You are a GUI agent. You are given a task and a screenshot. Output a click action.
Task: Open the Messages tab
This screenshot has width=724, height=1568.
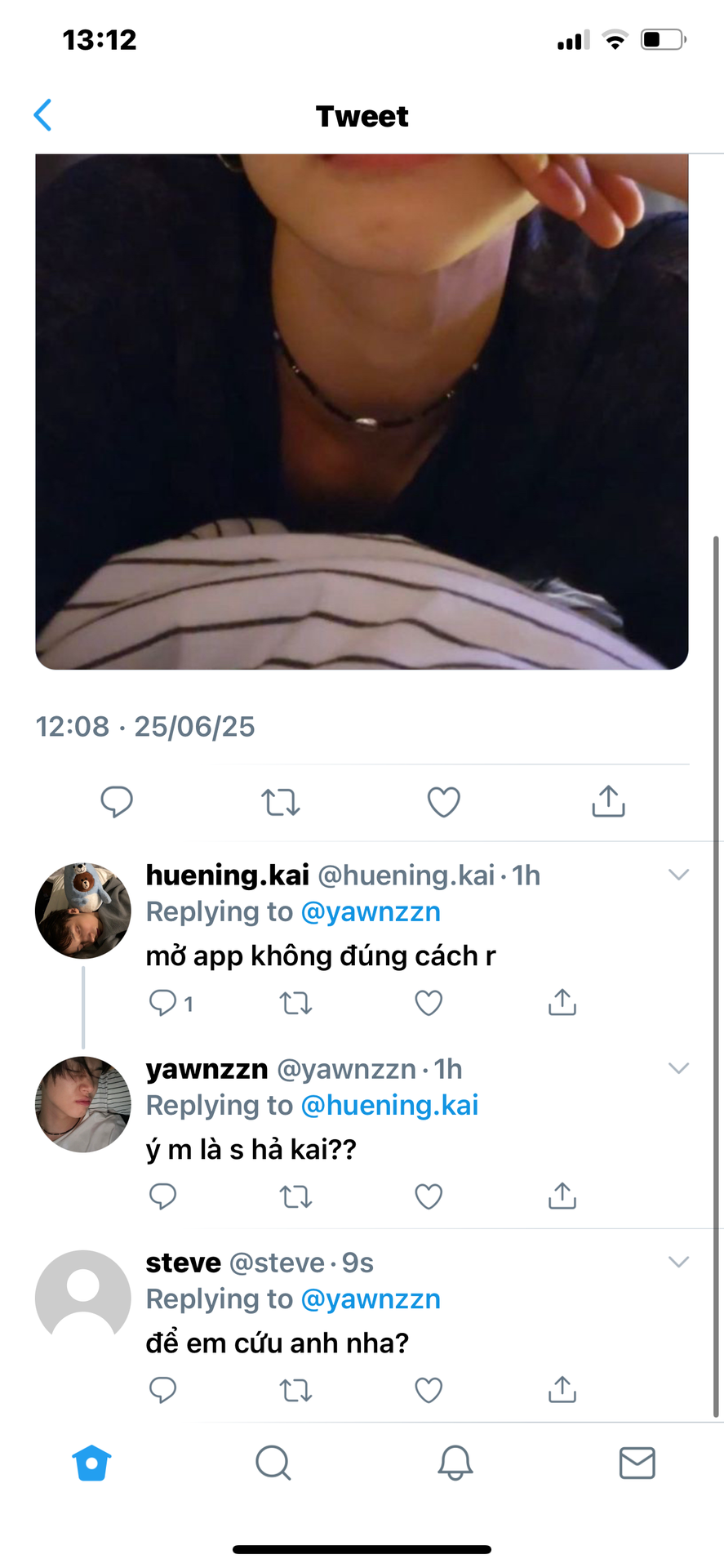click(637, 1463)
